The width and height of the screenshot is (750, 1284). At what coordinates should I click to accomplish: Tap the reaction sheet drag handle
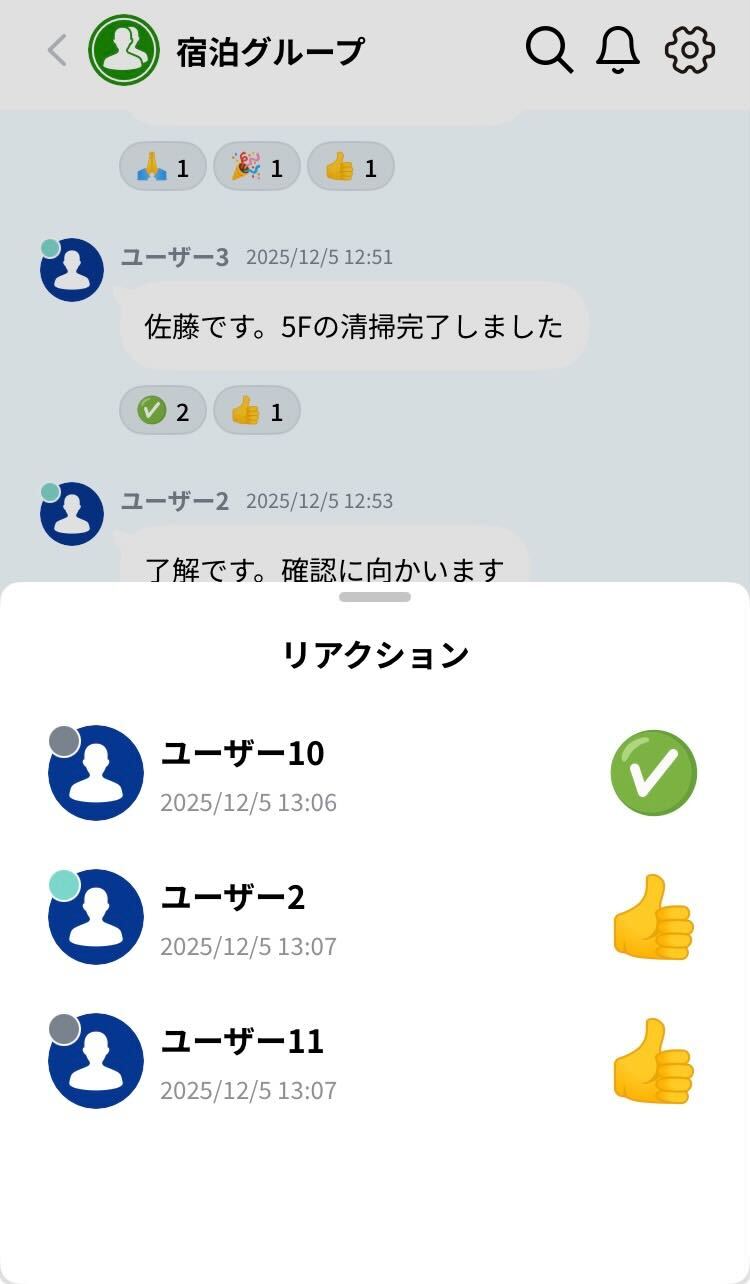point(375,597)
